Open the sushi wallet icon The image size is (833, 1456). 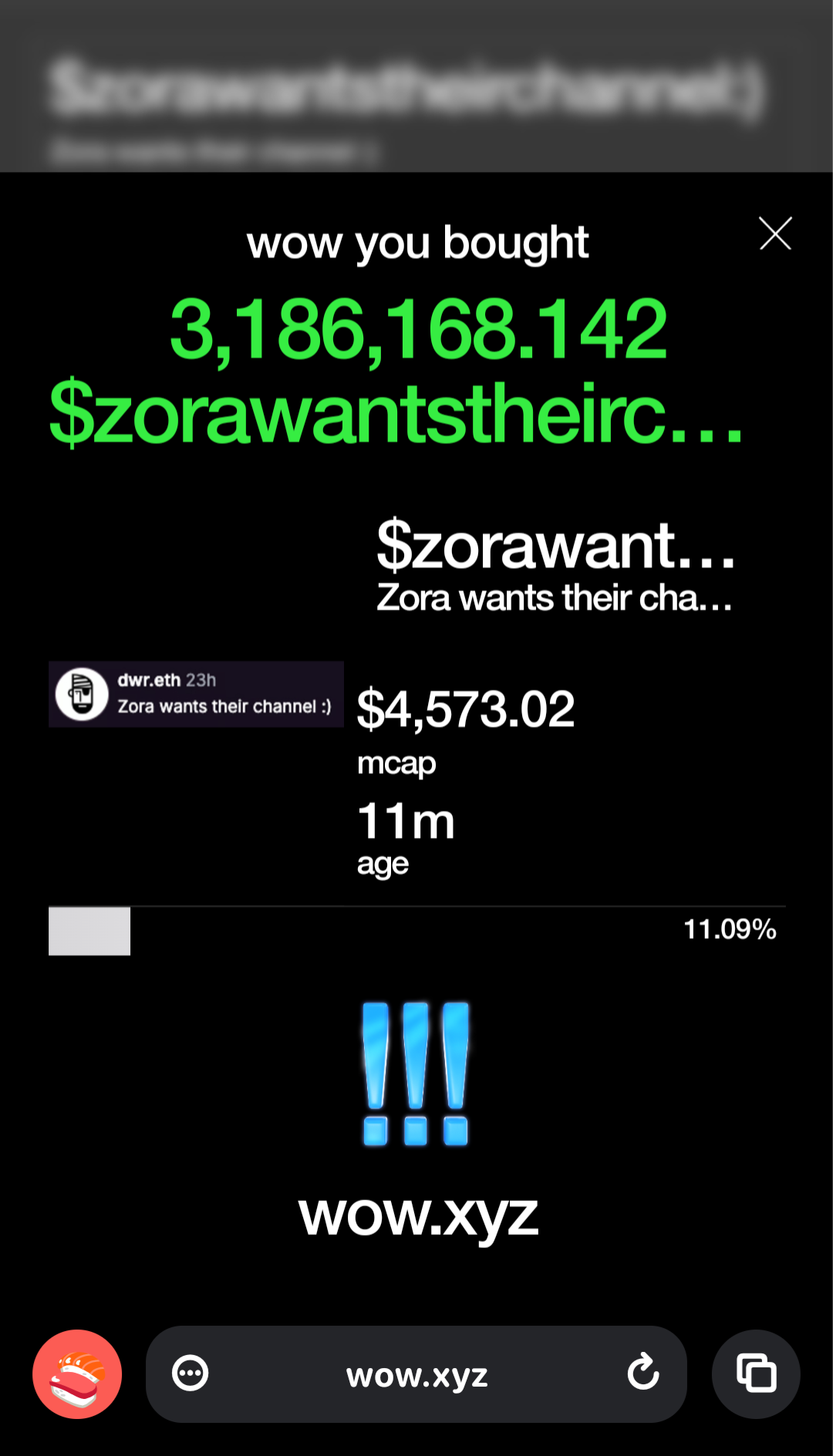(x=77, y=1374)
